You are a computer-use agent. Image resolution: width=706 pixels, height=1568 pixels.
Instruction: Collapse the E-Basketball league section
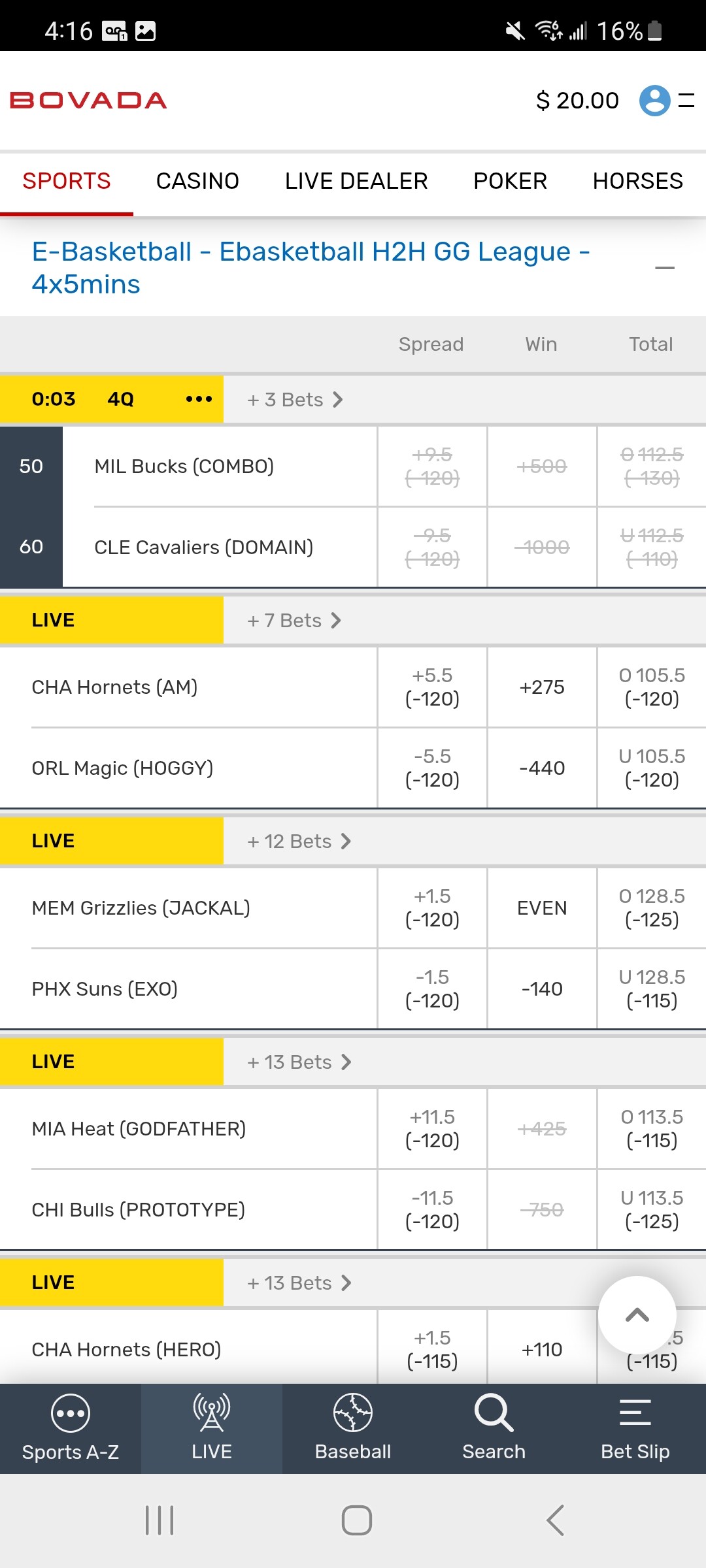coord(664,268)
